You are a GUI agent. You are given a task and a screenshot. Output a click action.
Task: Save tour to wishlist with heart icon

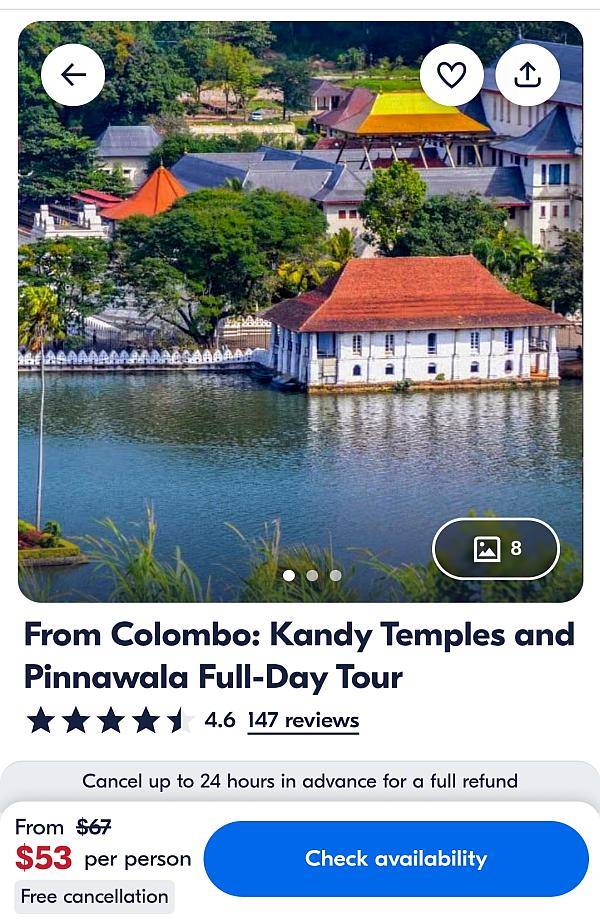(452, 75)
